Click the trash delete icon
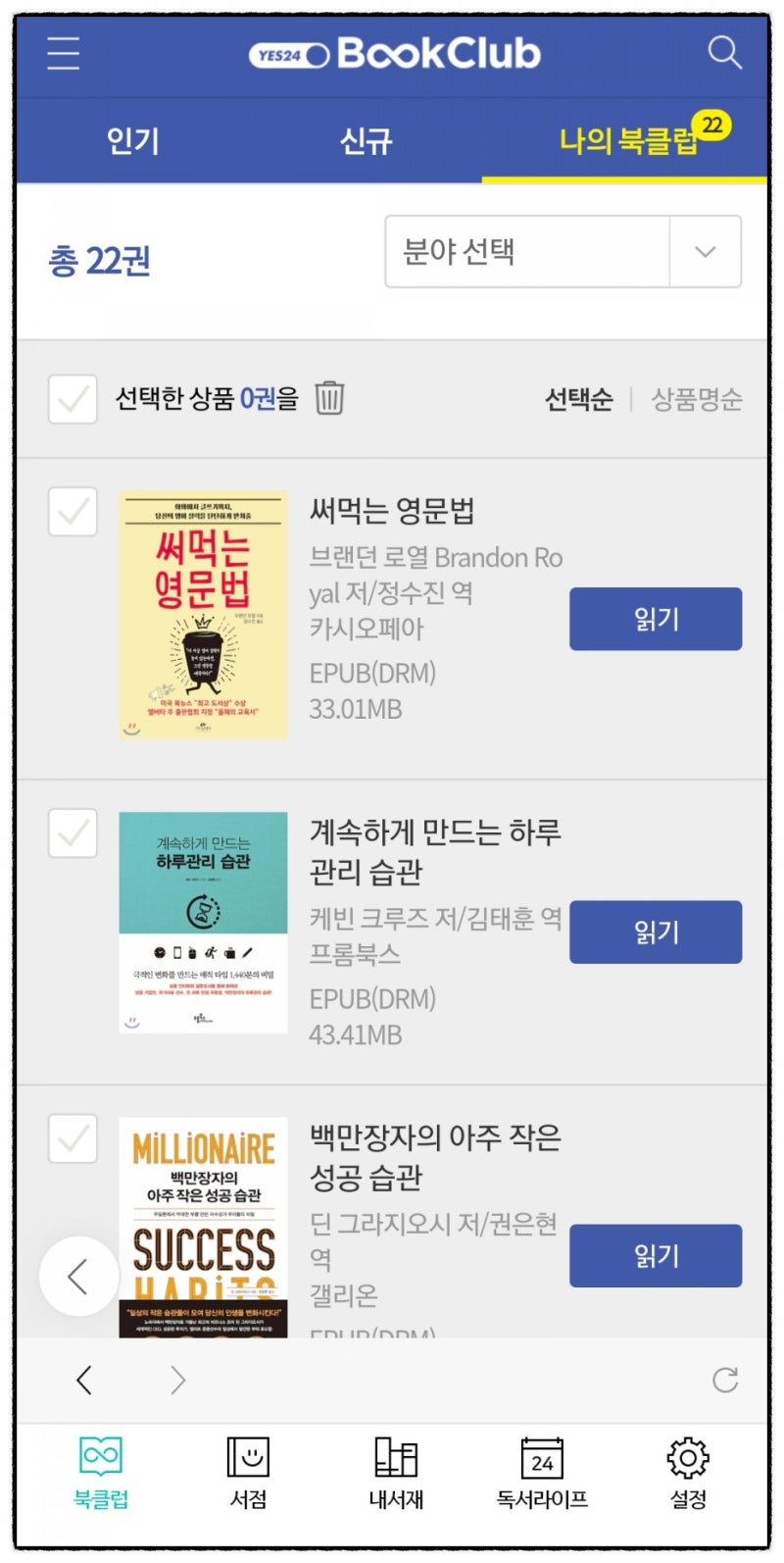The image size is (784, 1563). pyautogui.click(x=329, y=399)
